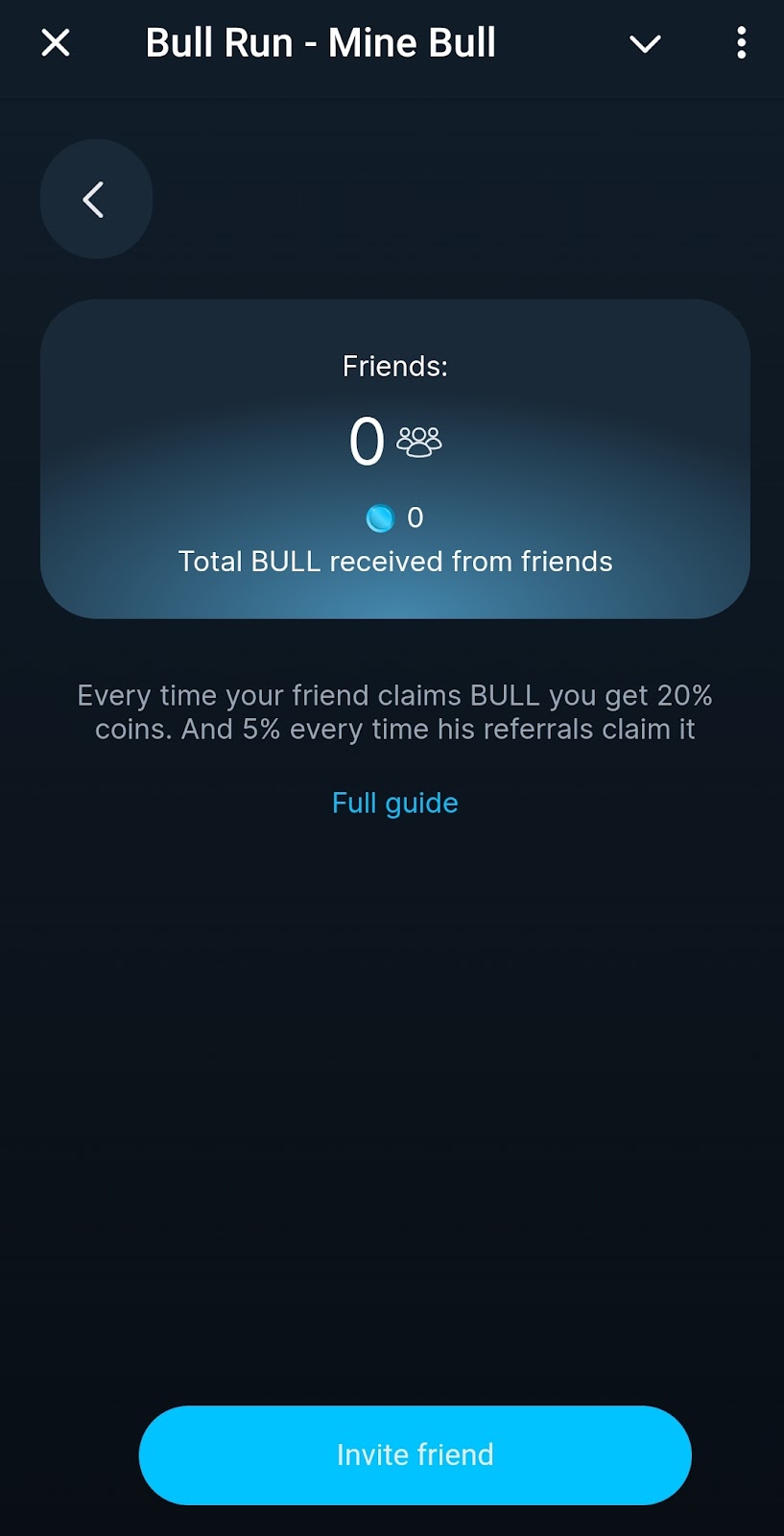The image size is (784, 1536).
Task: Go back using the round arrow button
Action: pyautogui.click(x=96, y=200)
